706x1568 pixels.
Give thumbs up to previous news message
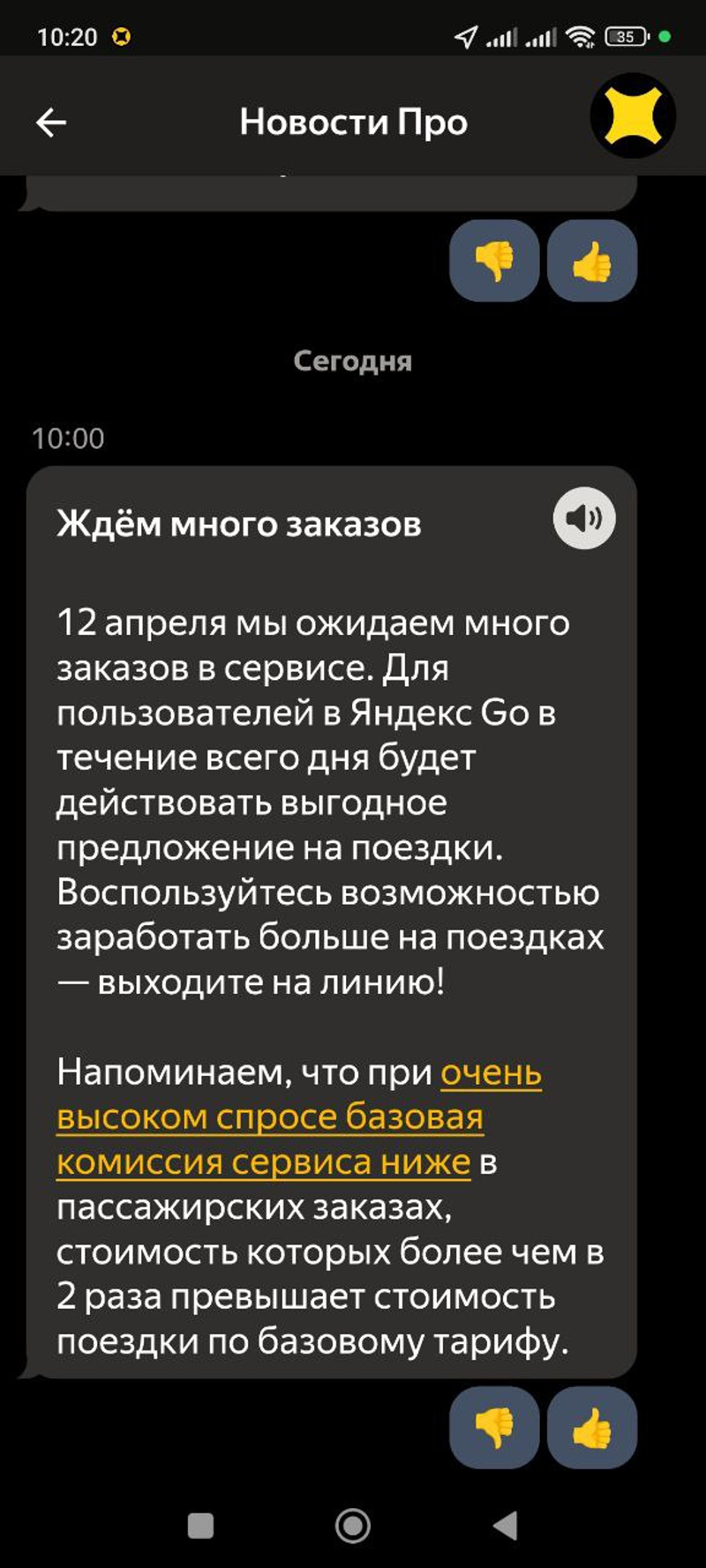tap(591, 261)
